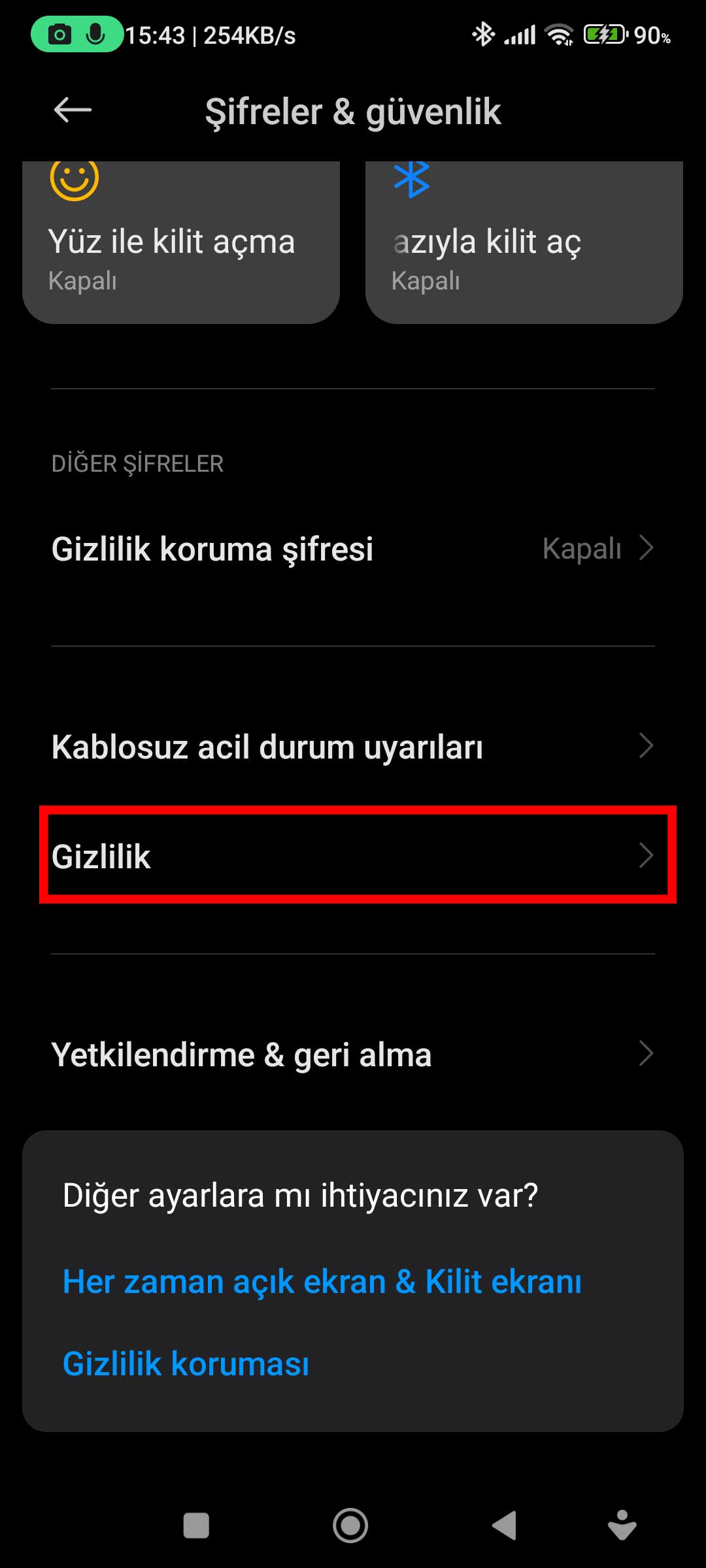This screenshot has width=706, height=1568.
Task: Open the Yüz ile kilit açma card
Action: pyautogui.click(x=181, y=242)
